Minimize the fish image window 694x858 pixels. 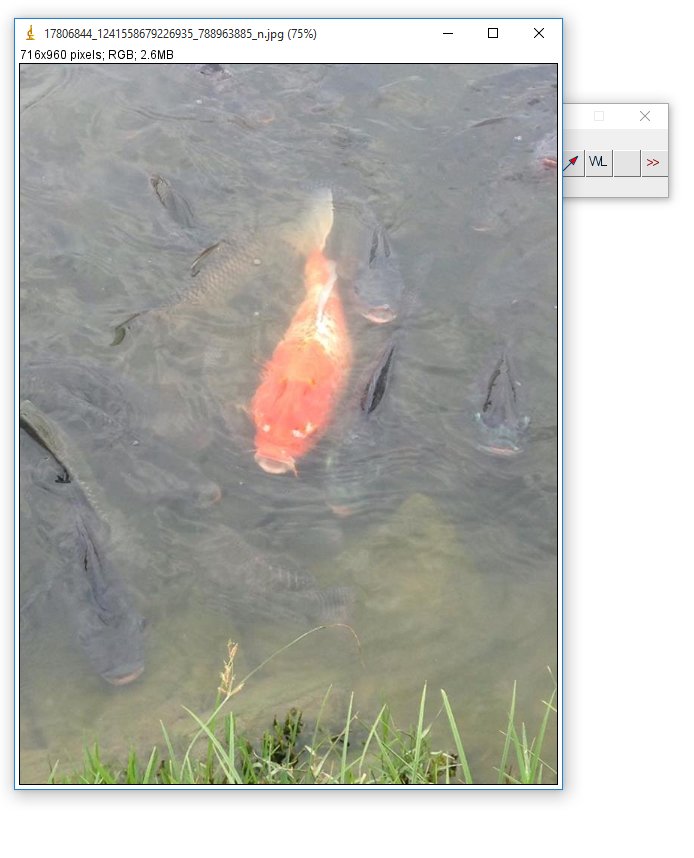coord(446,33)
